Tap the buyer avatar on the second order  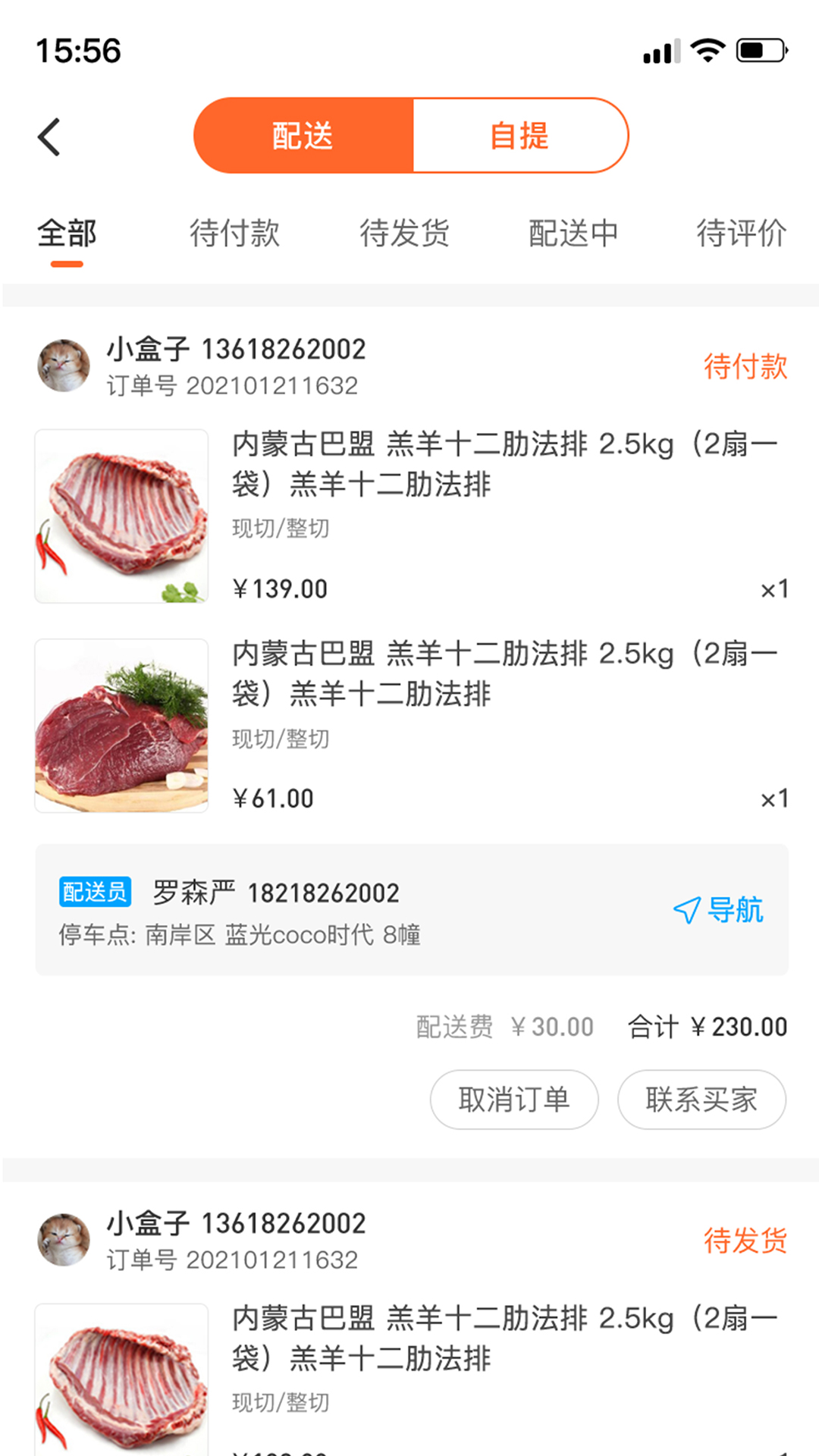tap(64, 1239)
